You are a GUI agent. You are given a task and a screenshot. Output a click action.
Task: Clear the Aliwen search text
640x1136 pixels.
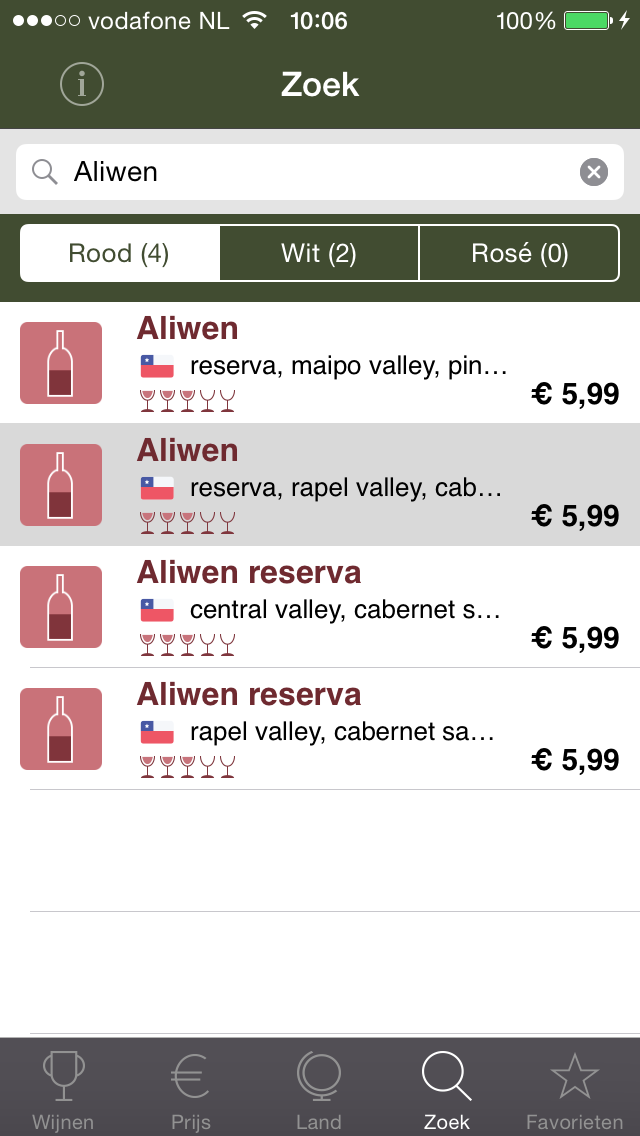(594, 172)
